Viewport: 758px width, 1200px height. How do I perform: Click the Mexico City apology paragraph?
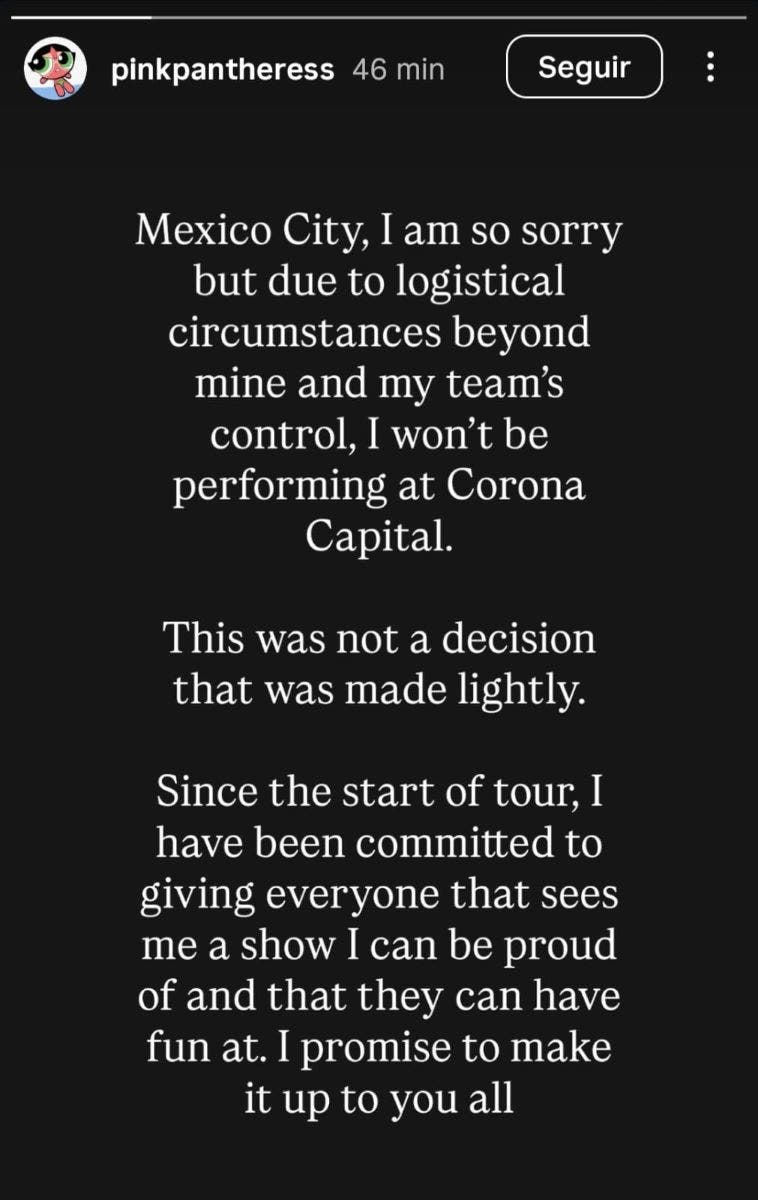[380, 380]
